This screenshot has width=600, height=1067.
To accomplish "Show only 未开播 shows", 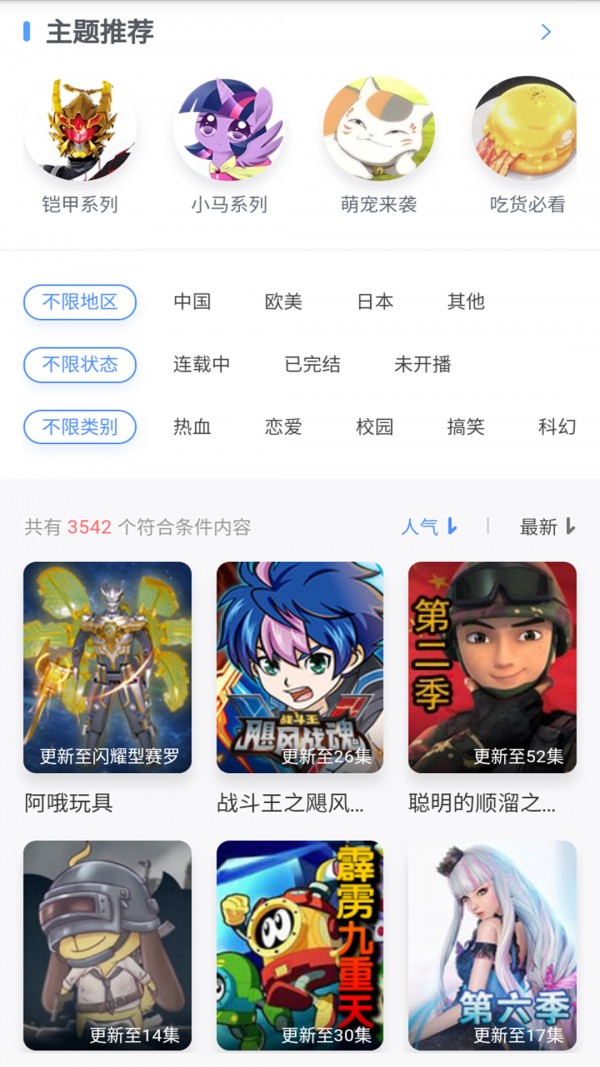I will point(422,365).
